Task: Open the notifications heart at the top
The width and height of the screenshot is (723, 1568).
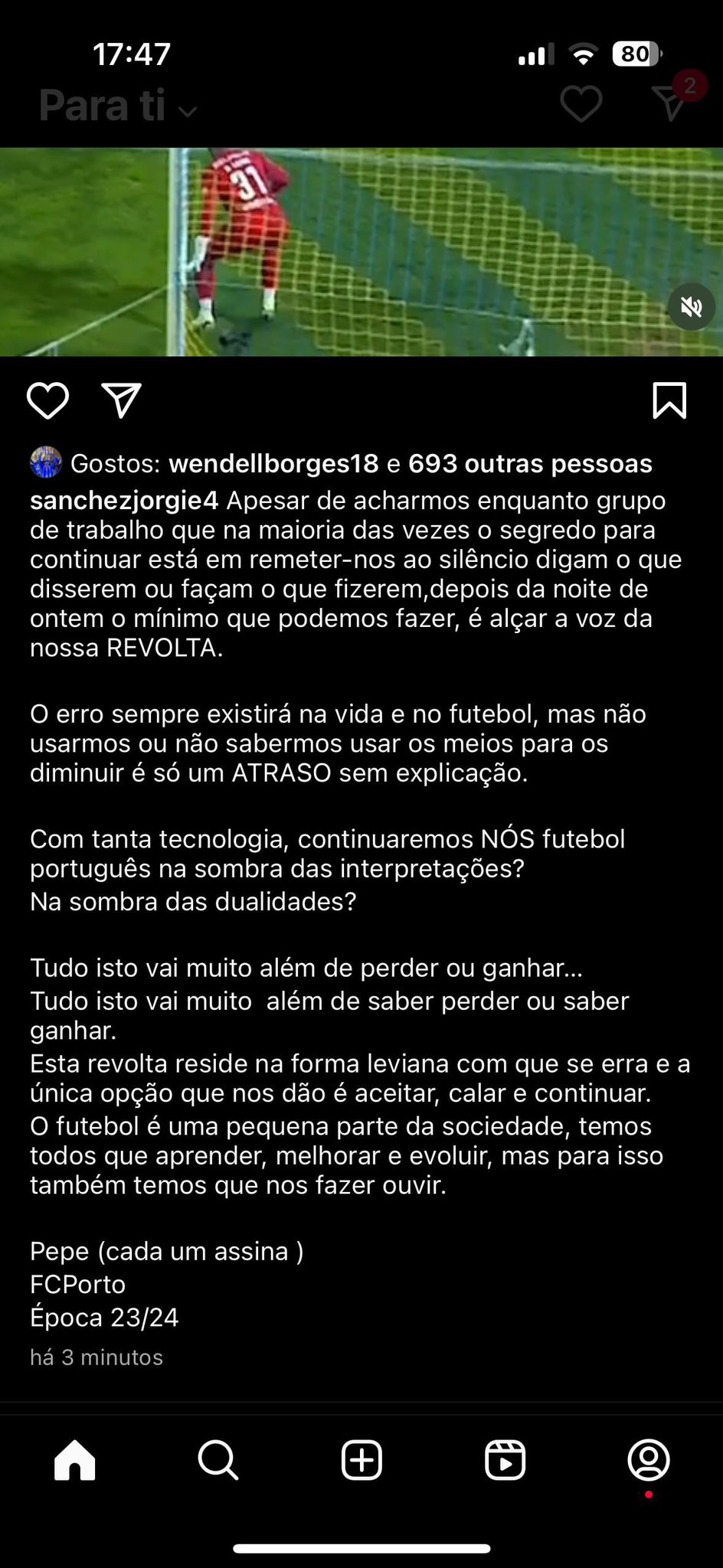Action: pos(581,104)
